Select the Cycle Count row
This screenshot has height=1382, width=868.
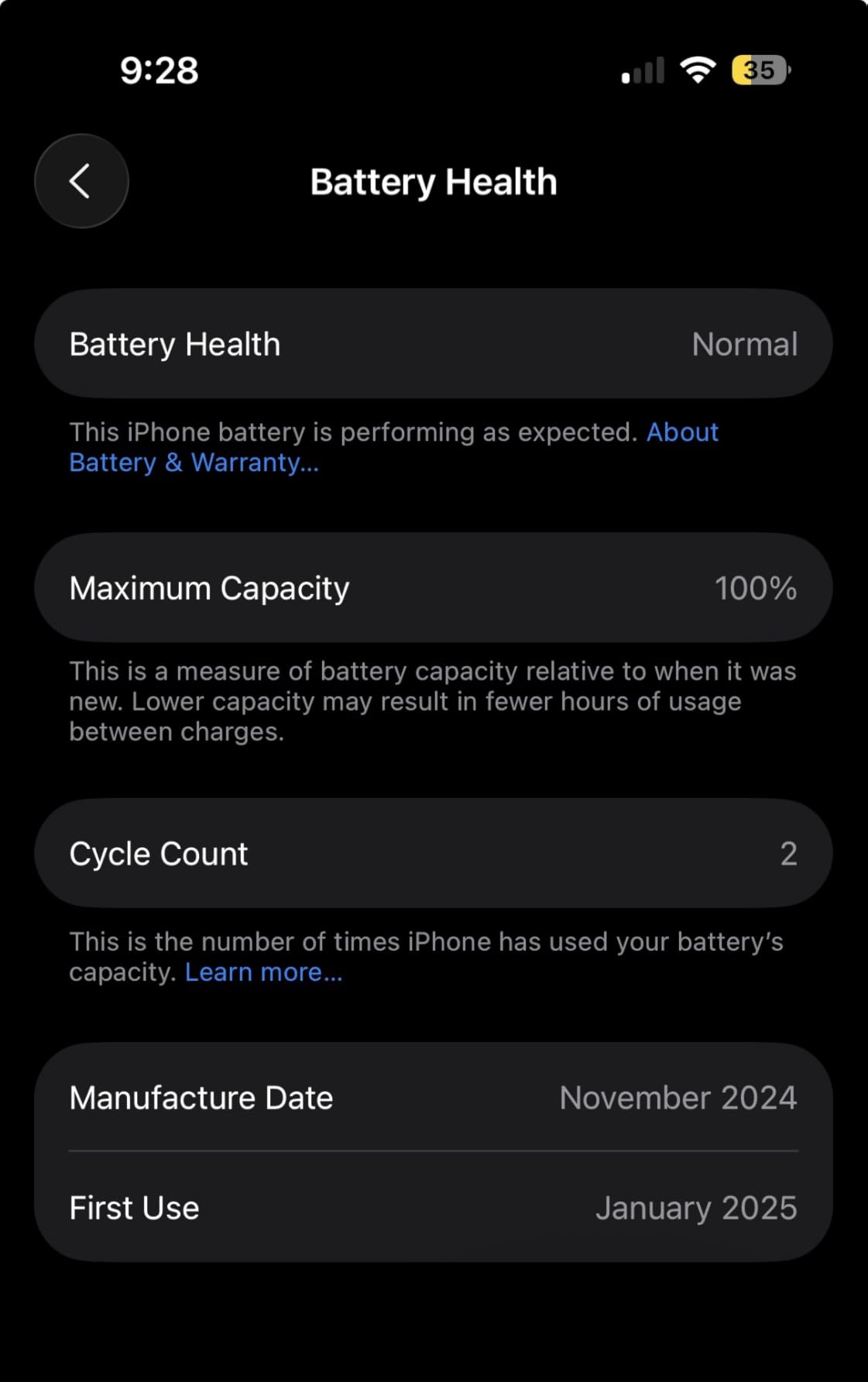[x=434, y=853]
